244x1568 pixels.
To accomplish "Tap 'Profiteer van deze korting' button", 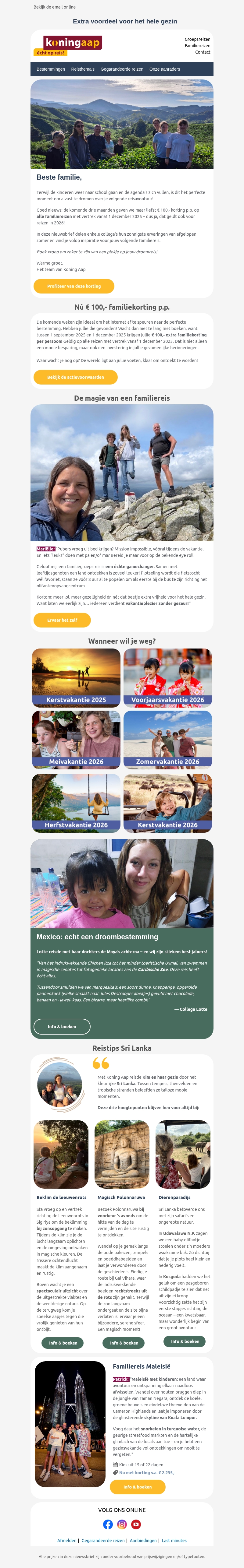I will click(x=74, y=286).
